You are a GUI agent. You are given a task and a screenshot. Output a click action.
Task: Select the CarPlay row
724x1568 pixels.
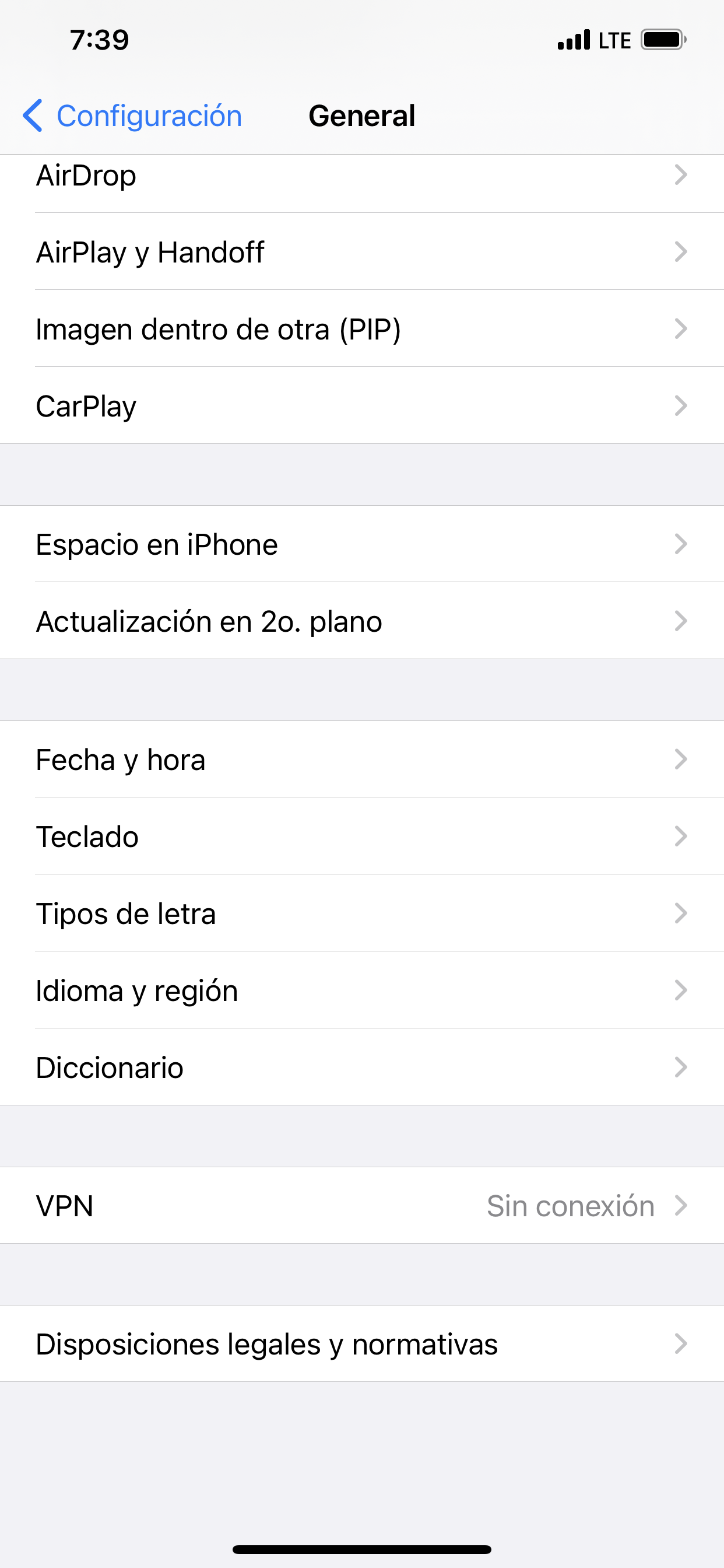click(361, 406)
